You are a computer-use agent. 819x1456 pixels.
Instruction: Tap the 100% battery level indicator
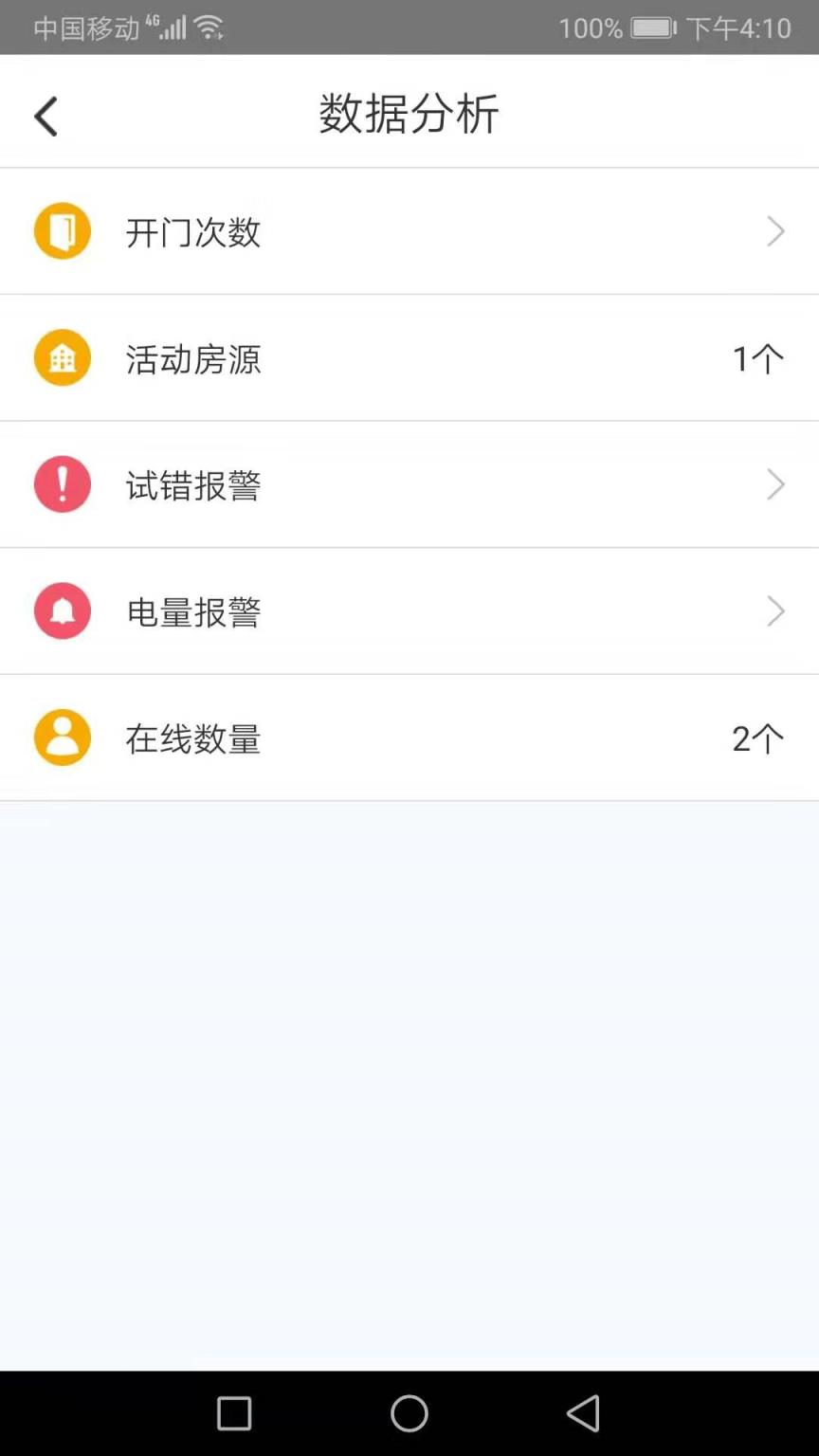(x=588, y=27)
